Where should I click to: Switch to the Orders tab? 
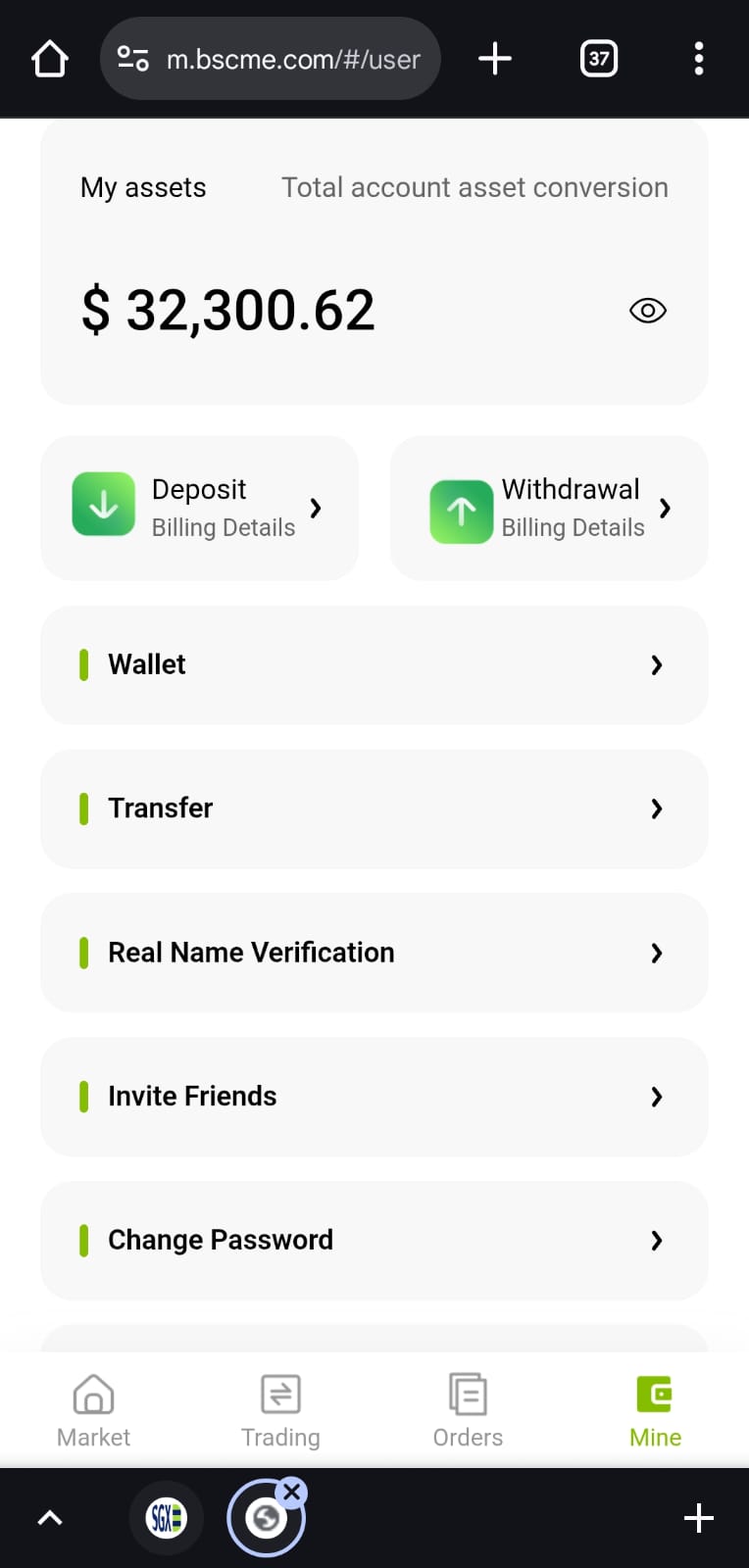pos(468,1411)
